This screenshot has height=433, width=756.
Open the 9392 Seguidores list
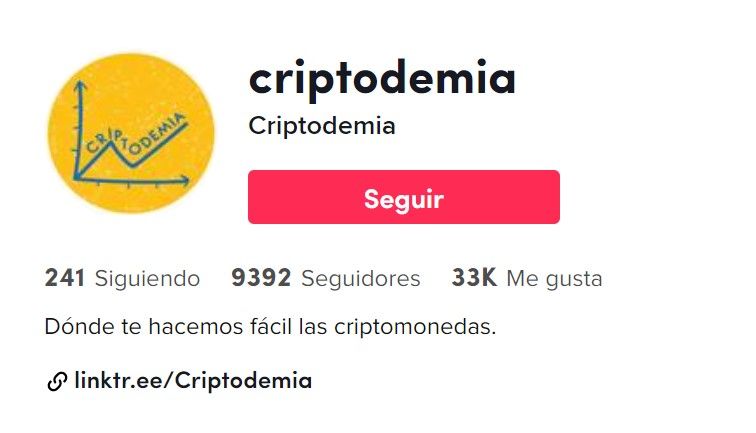[x=325, y=278]
